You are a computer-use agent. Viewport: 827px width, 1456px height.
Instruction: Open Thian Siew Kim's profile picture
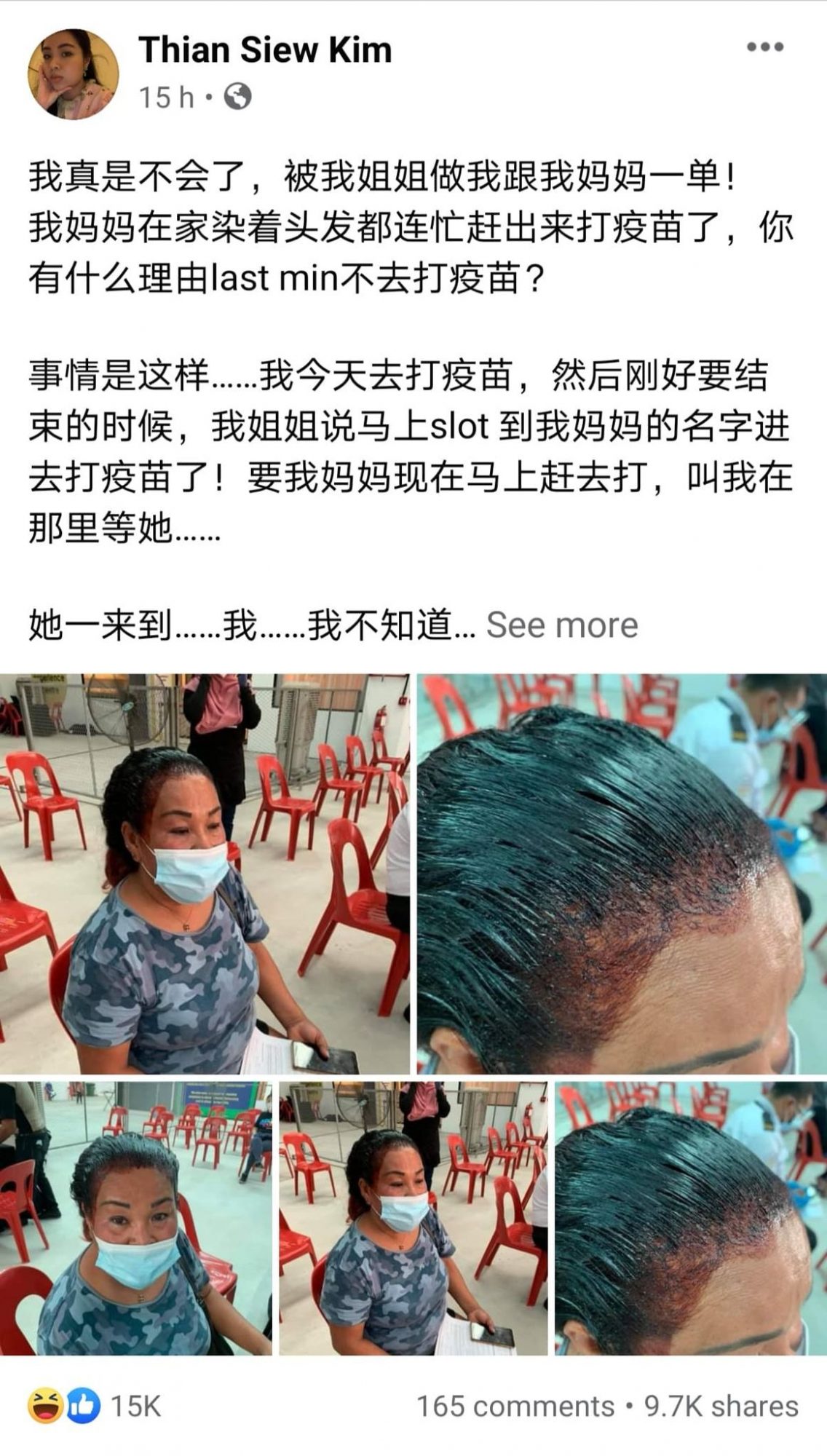[73, 74]
